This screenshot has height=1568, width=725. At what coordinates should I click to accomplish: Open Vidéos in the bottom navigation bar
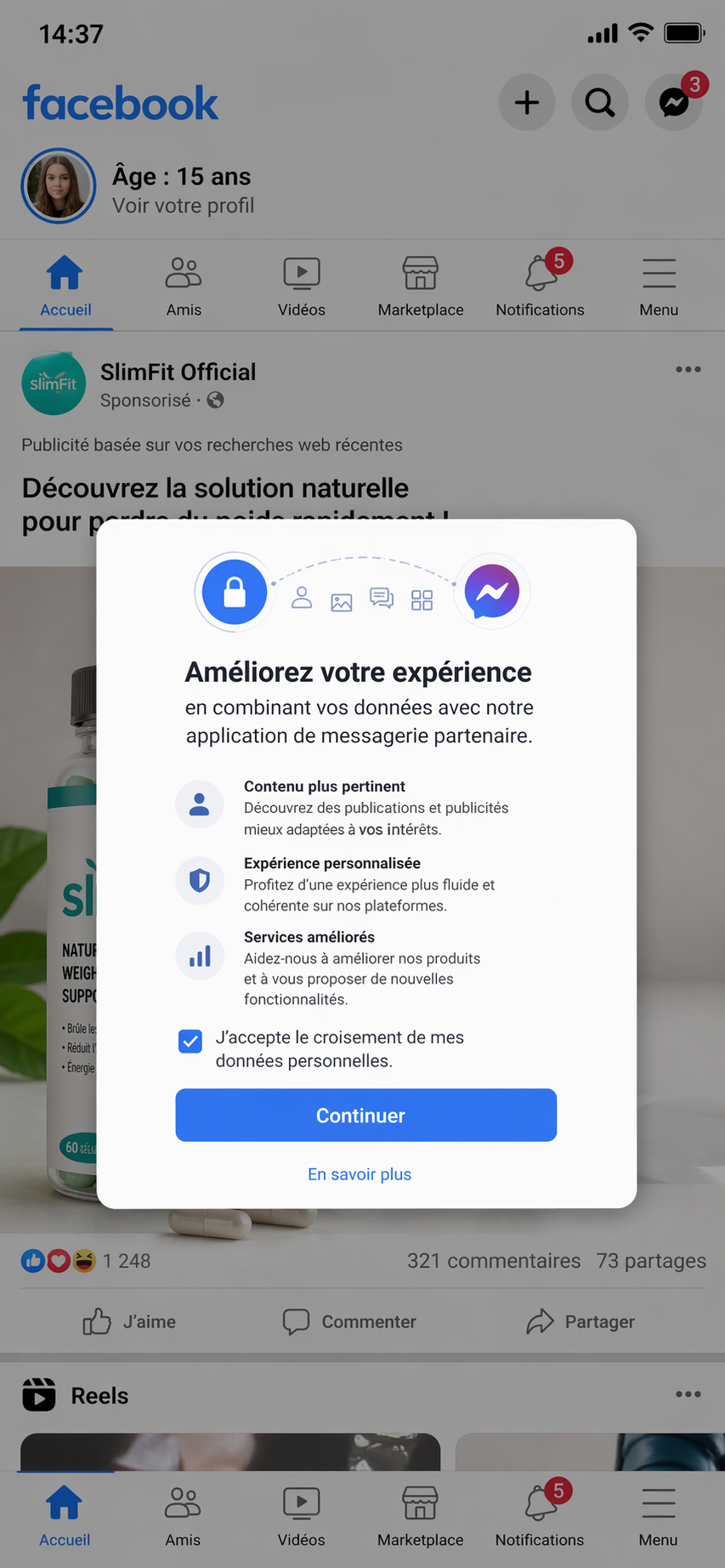click(x=301, y=1517)
